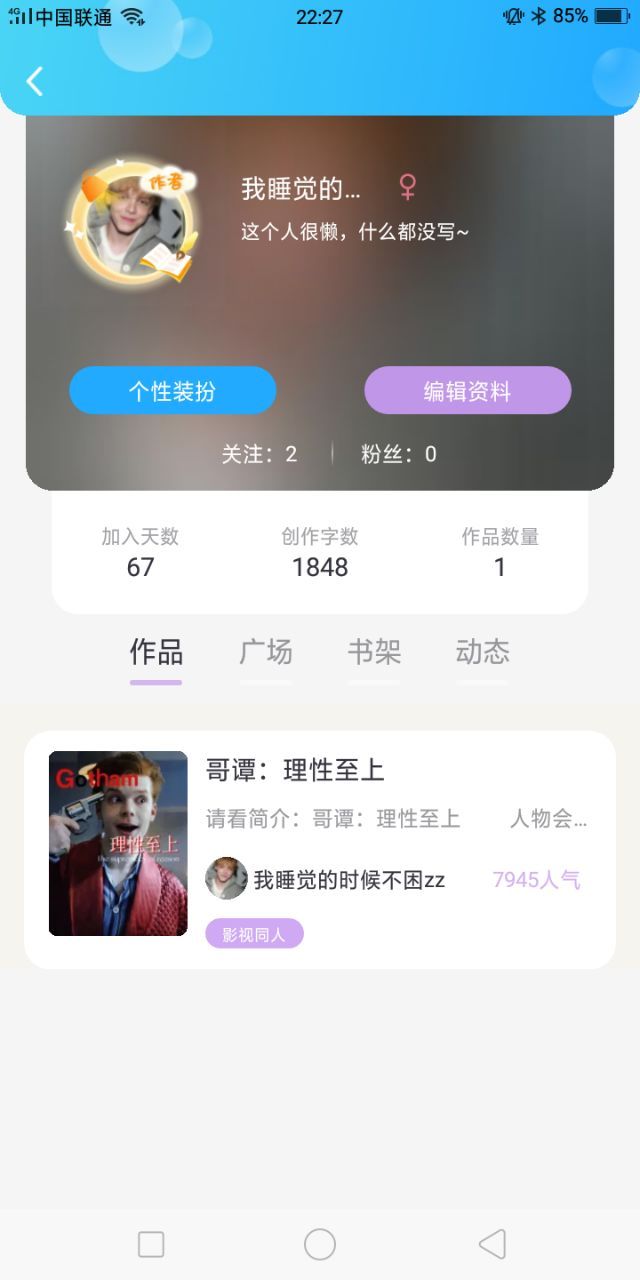Tap the 影视同人 tag chip

click(x=254, y=934)
